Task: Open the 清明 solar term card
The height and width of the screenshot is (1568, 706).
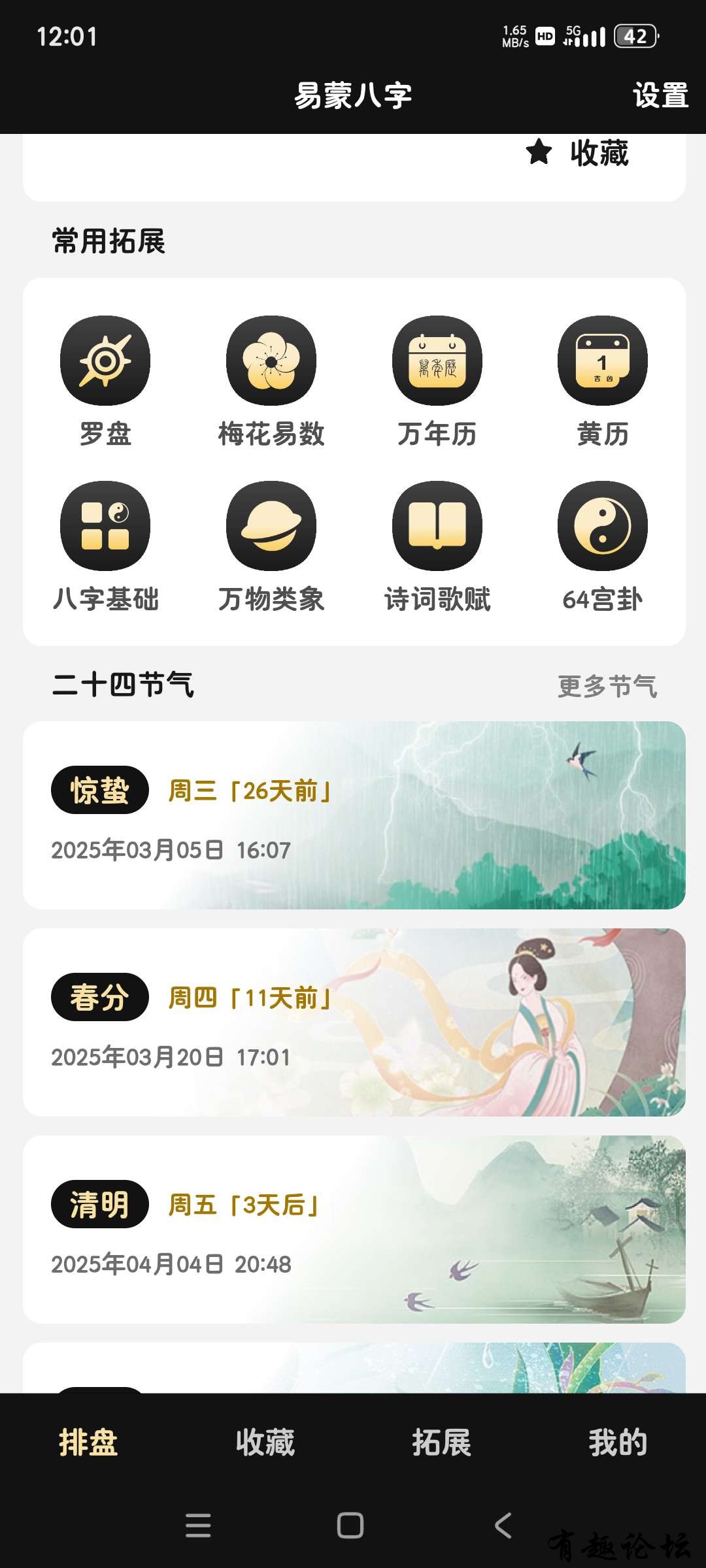Action: pos(354,1230)
